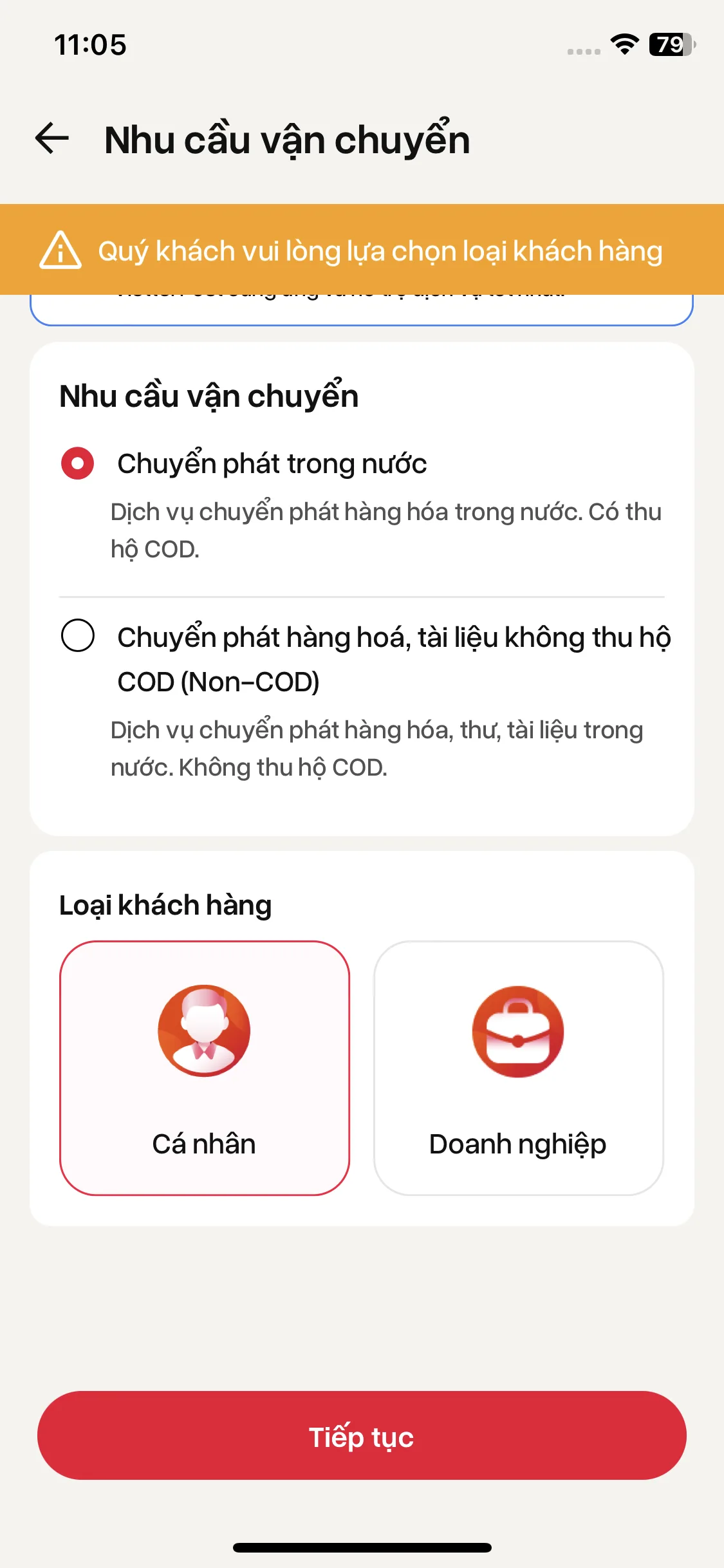Go back using the top-left arrow
Image resolution: width=724 pixels, height=1568 pixels.
52,138
